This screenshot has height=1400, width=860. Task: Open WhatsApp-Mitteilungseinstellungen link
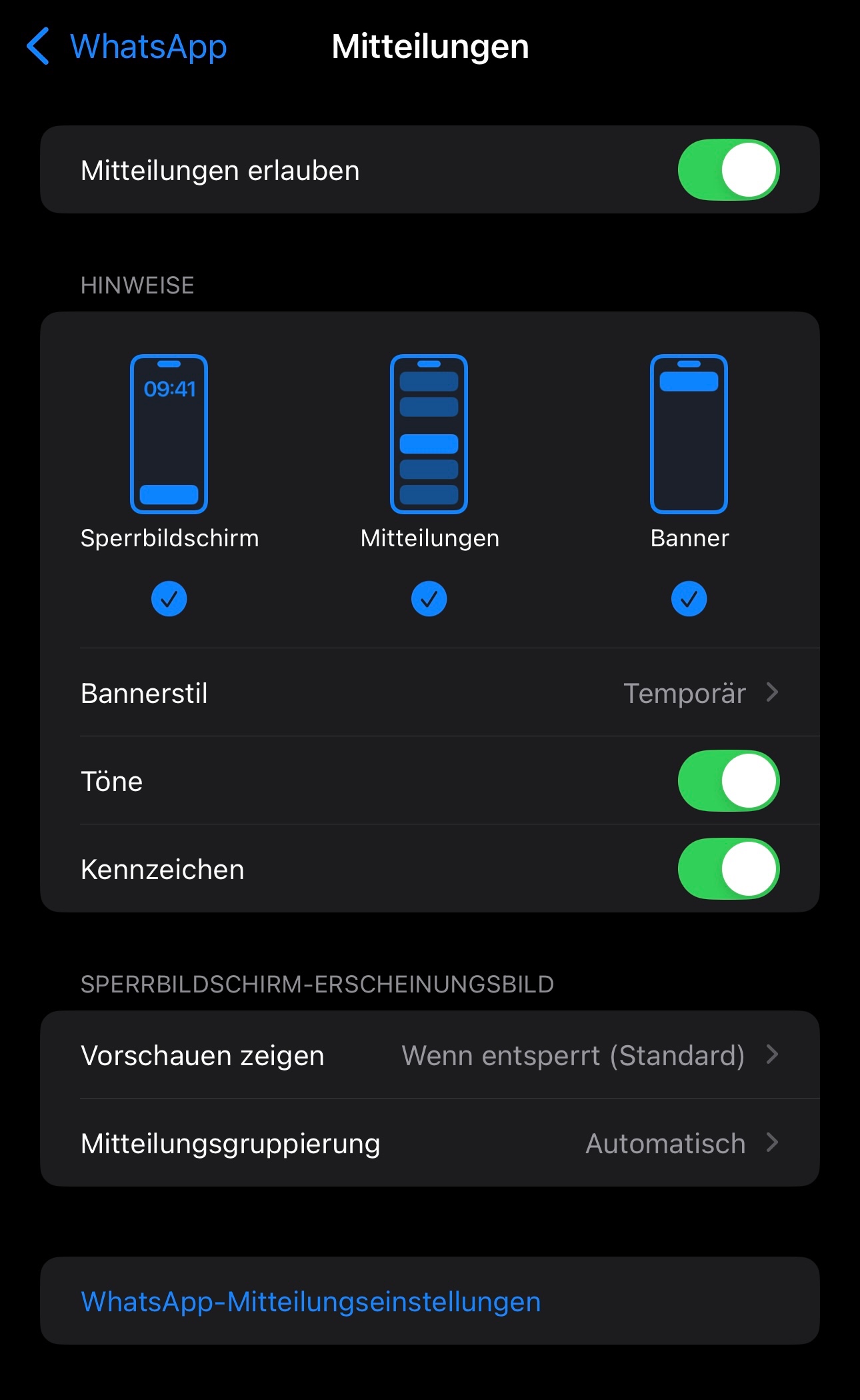(311, 1301)
